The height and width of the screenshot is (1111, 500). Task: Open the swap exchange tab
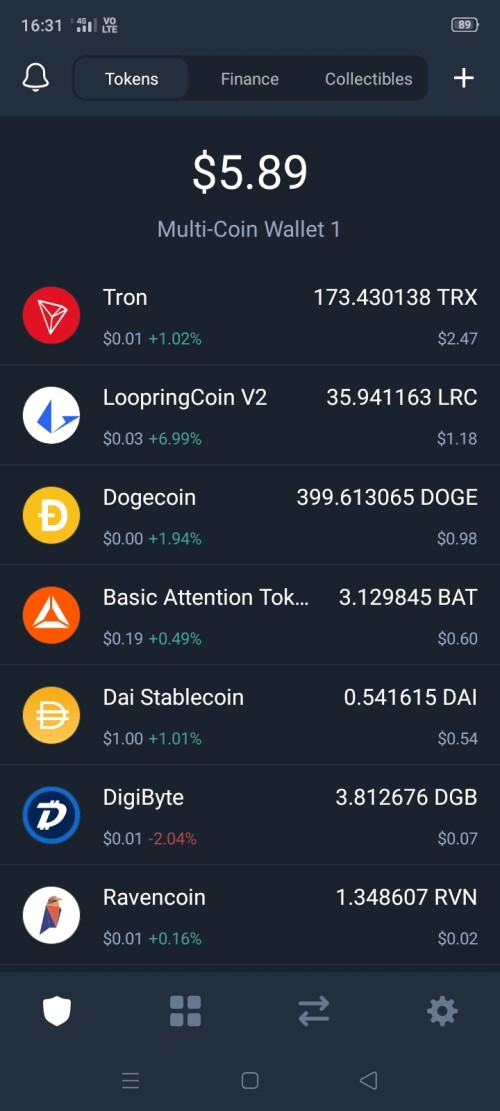(314, 1011)
